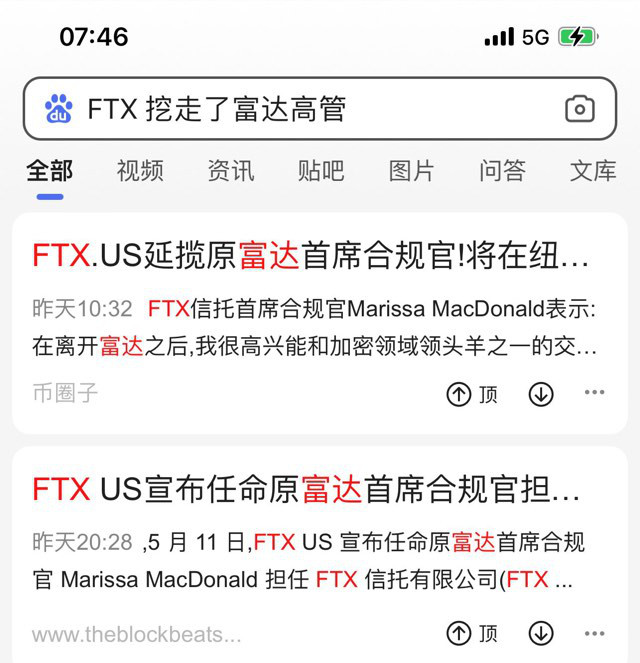Upvote the theblockbeats result with 顶
640x663 pixels.
(x=472, y=633)
